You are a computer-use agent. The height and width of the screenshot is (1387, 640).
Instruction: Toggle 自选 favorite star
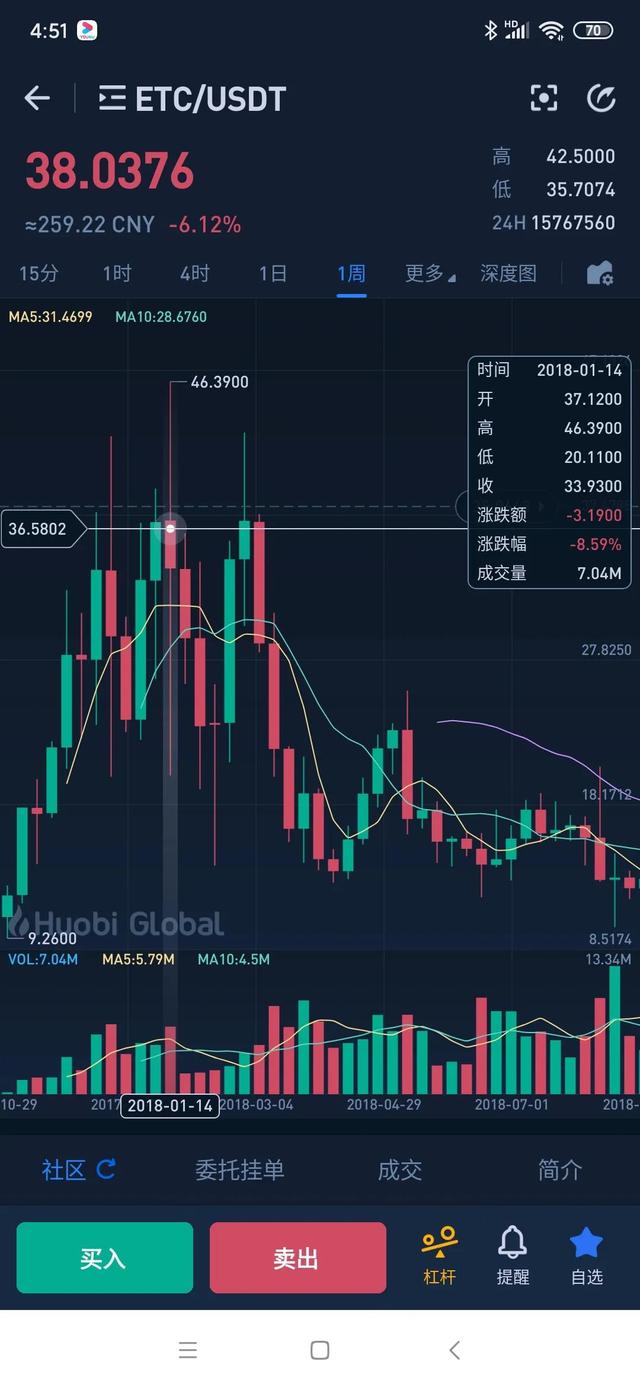(586, 1256)
